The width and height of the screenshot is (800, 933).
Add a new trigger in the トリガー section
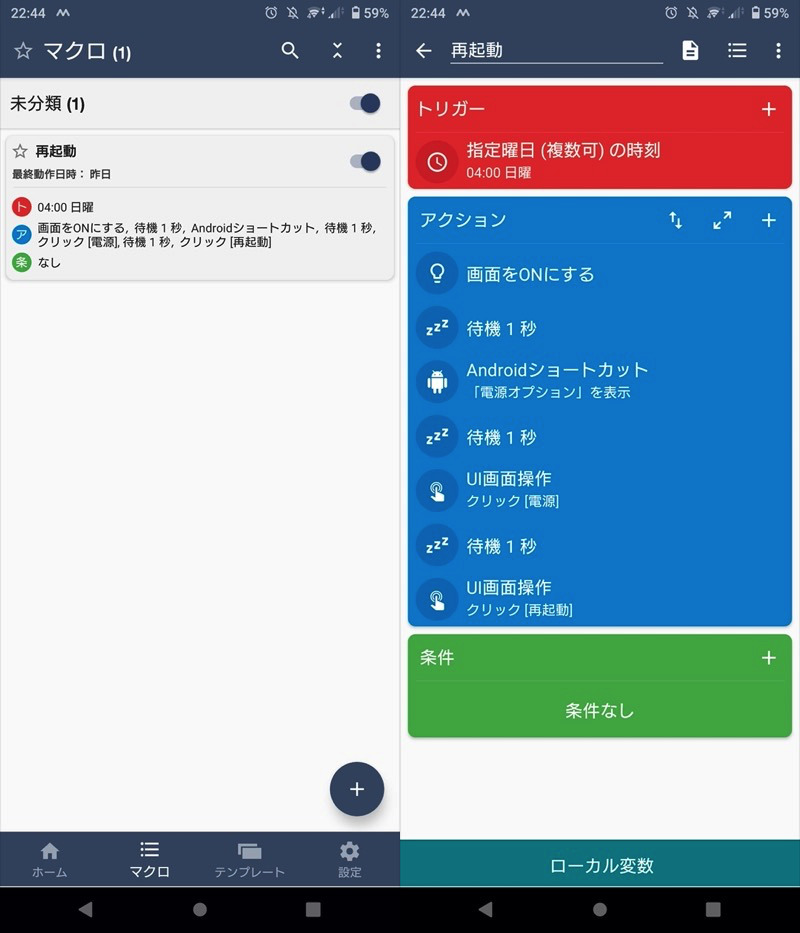(x=768, y=109)
